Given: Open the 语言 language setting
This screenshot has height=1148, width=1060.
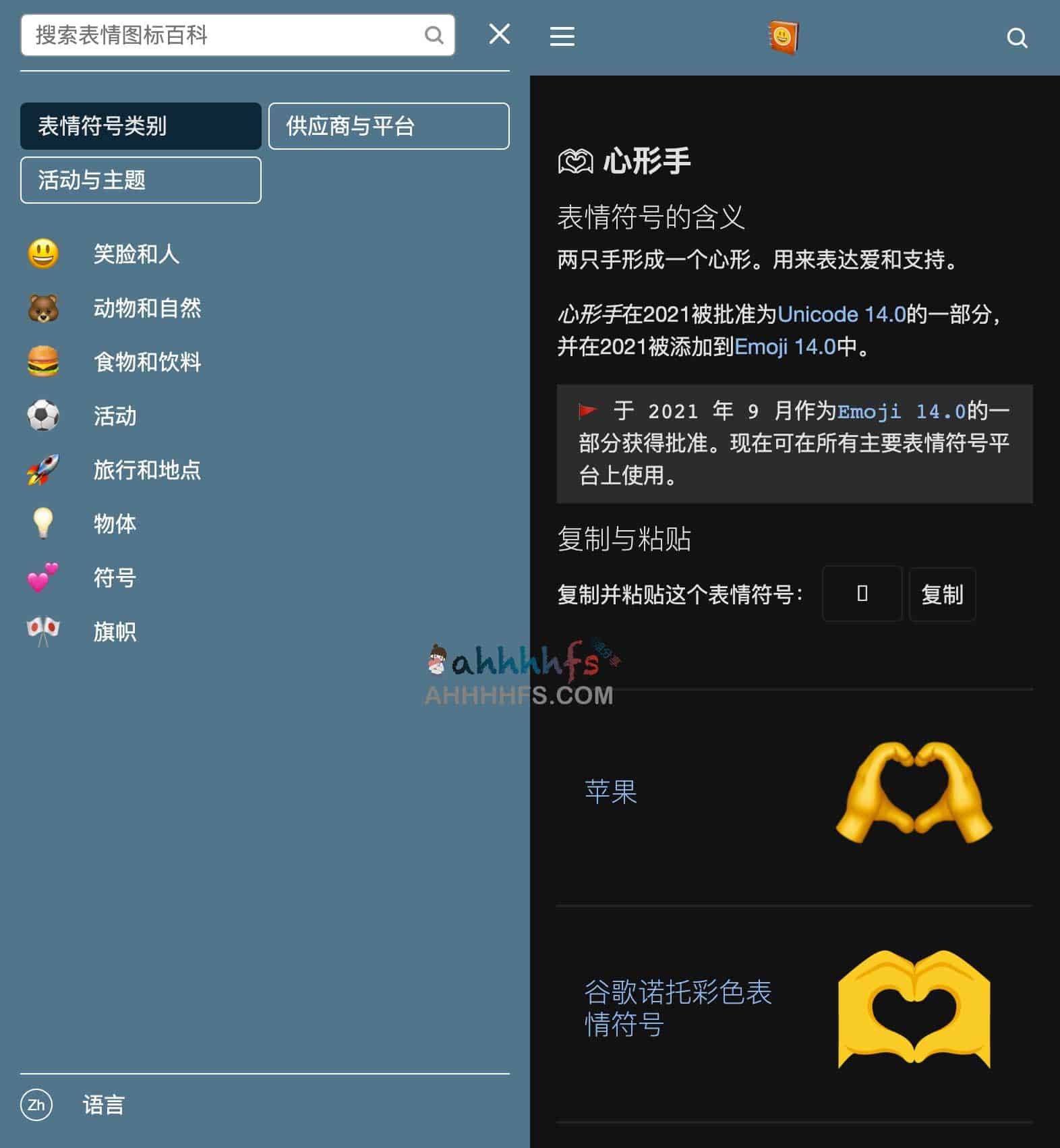Looking at the screenshot, I should pyautogui.click(x=102, y=1105).
